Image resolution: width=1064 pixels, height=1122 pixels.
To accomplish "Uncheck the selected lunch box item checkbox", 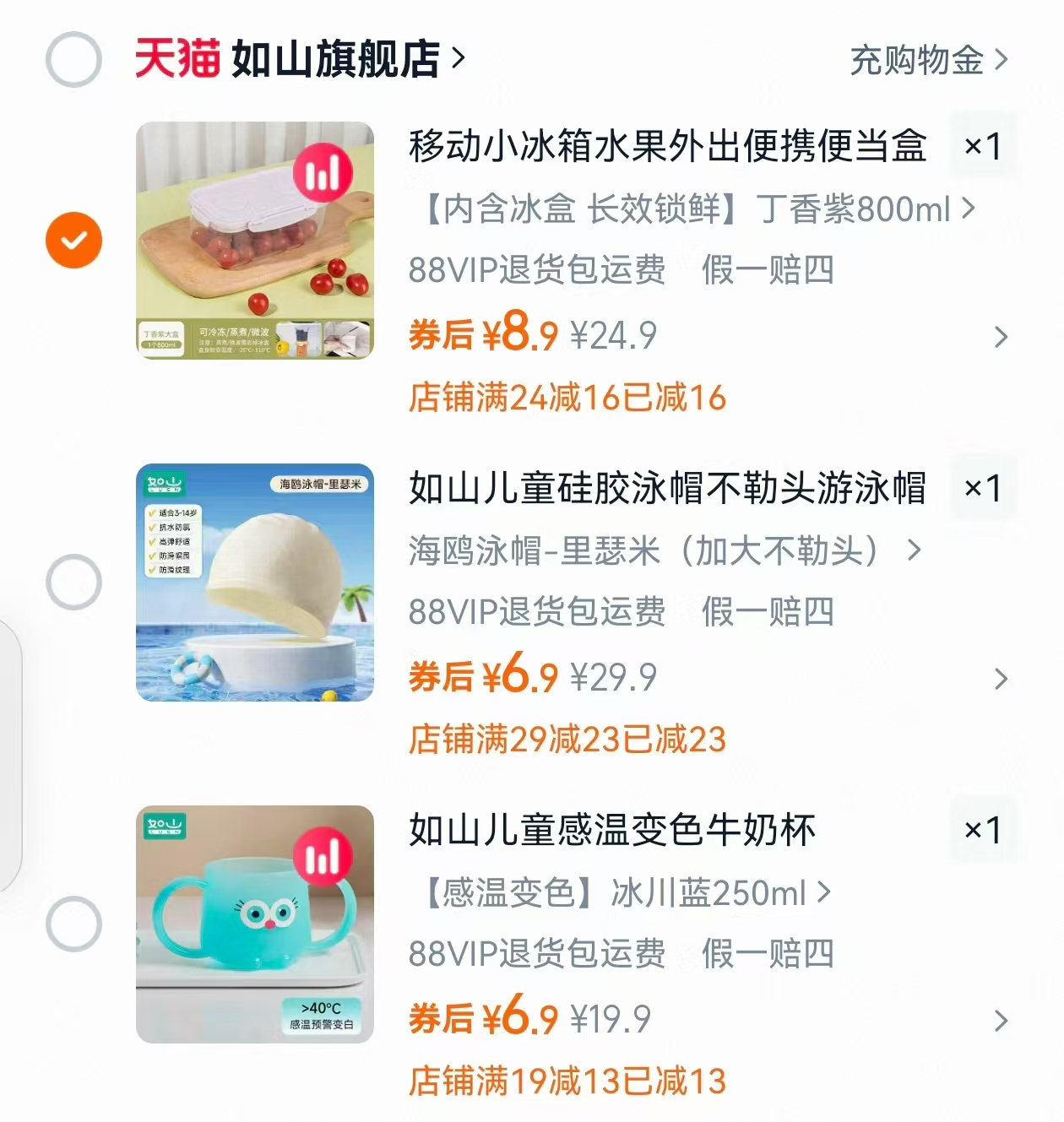I will 73,240.
